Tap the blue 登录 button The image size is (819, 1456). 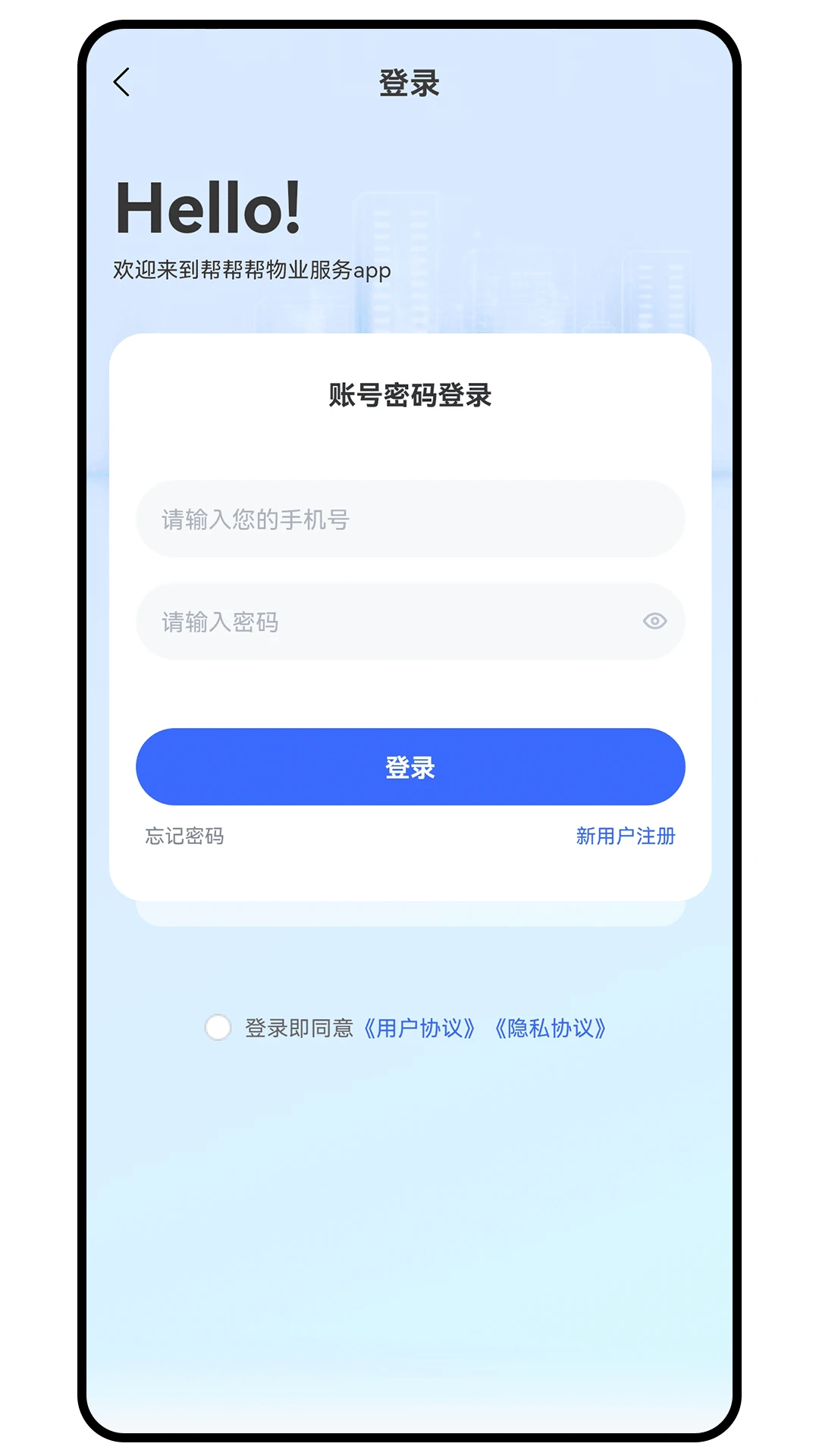point(409,767)
